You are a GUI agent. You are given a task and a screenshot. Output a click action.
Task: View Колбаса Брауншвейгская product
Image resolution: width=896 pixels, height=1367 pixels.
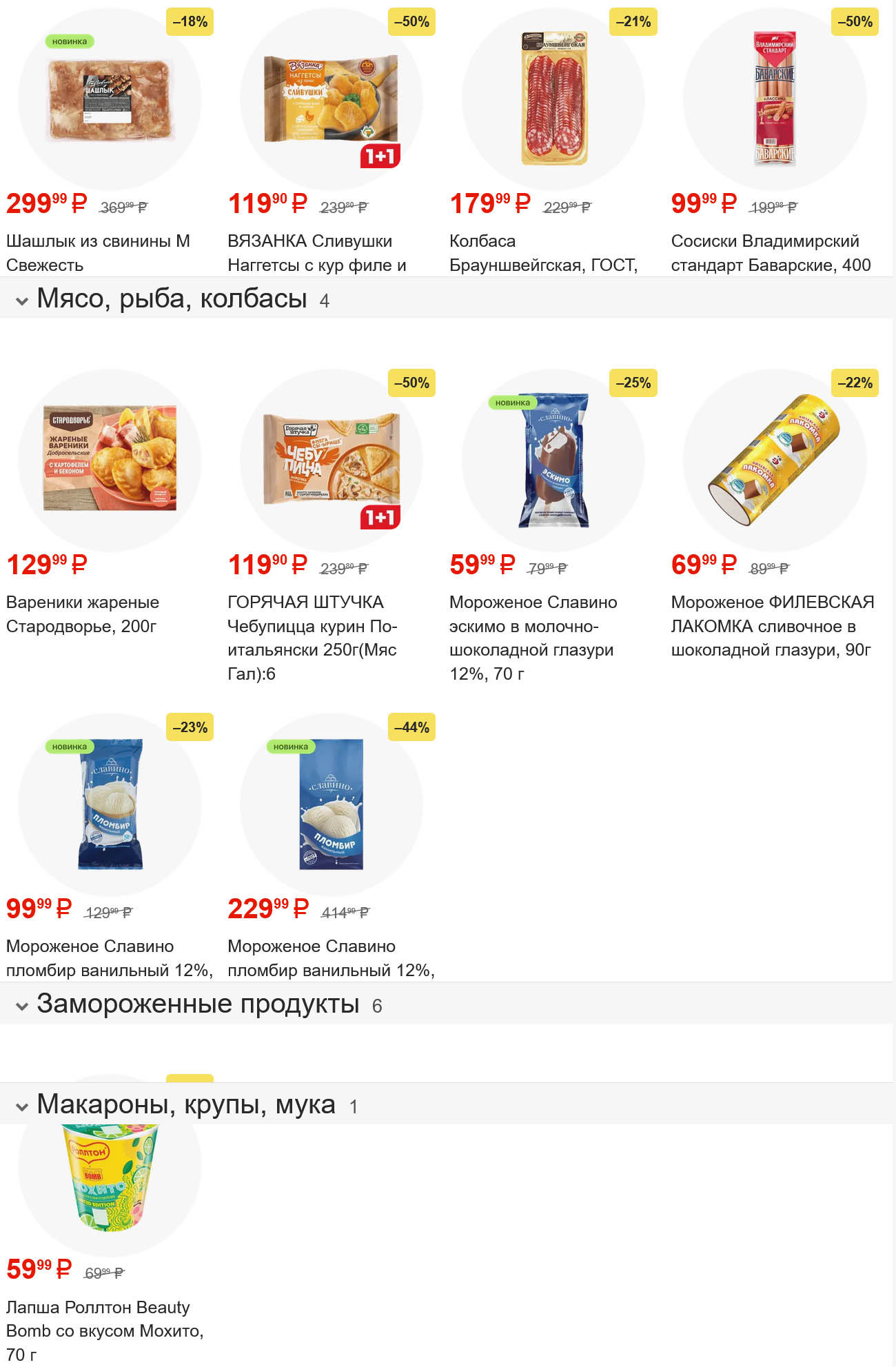point(553,100)
